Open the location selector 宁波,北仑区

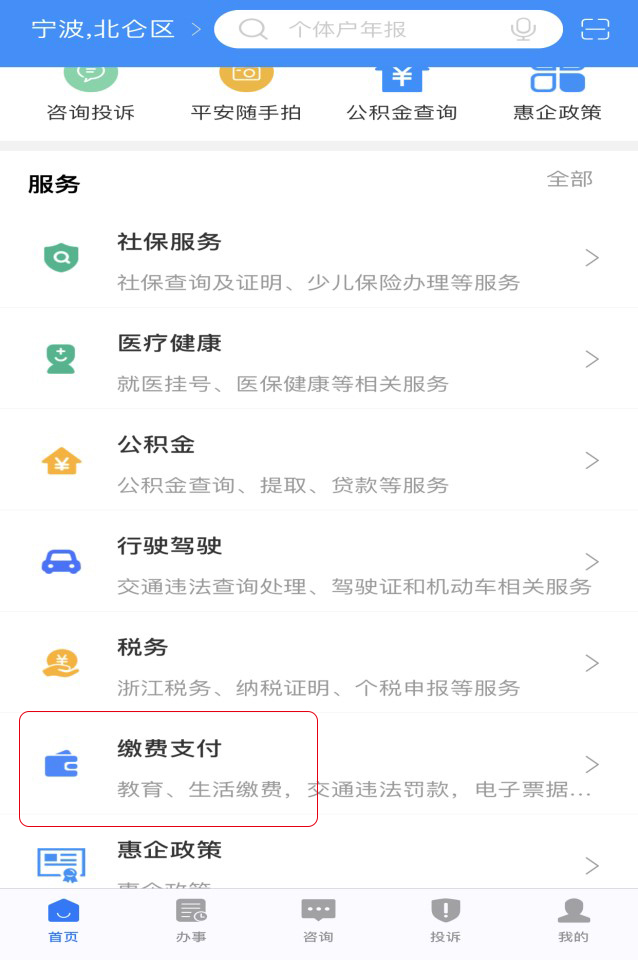pos(113,29)
